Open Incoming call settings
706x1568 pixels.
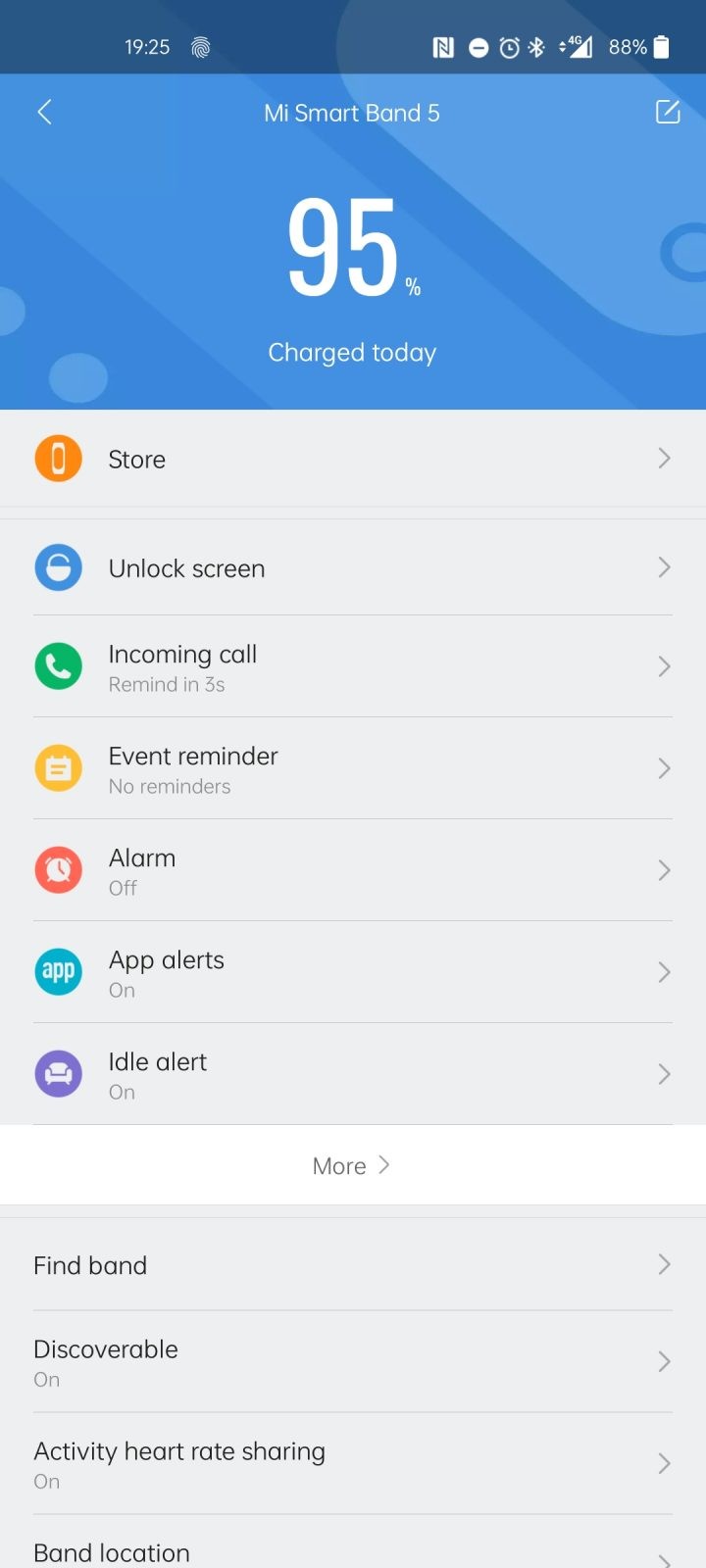click(353, 666)
